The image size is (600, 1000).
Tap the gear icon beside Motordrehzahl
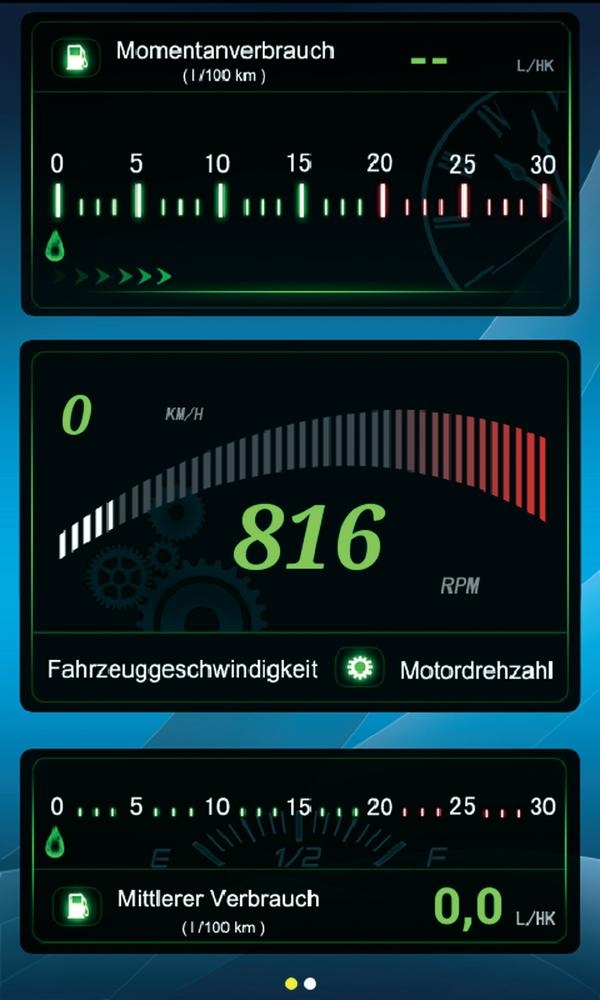[x=360, y=668]
